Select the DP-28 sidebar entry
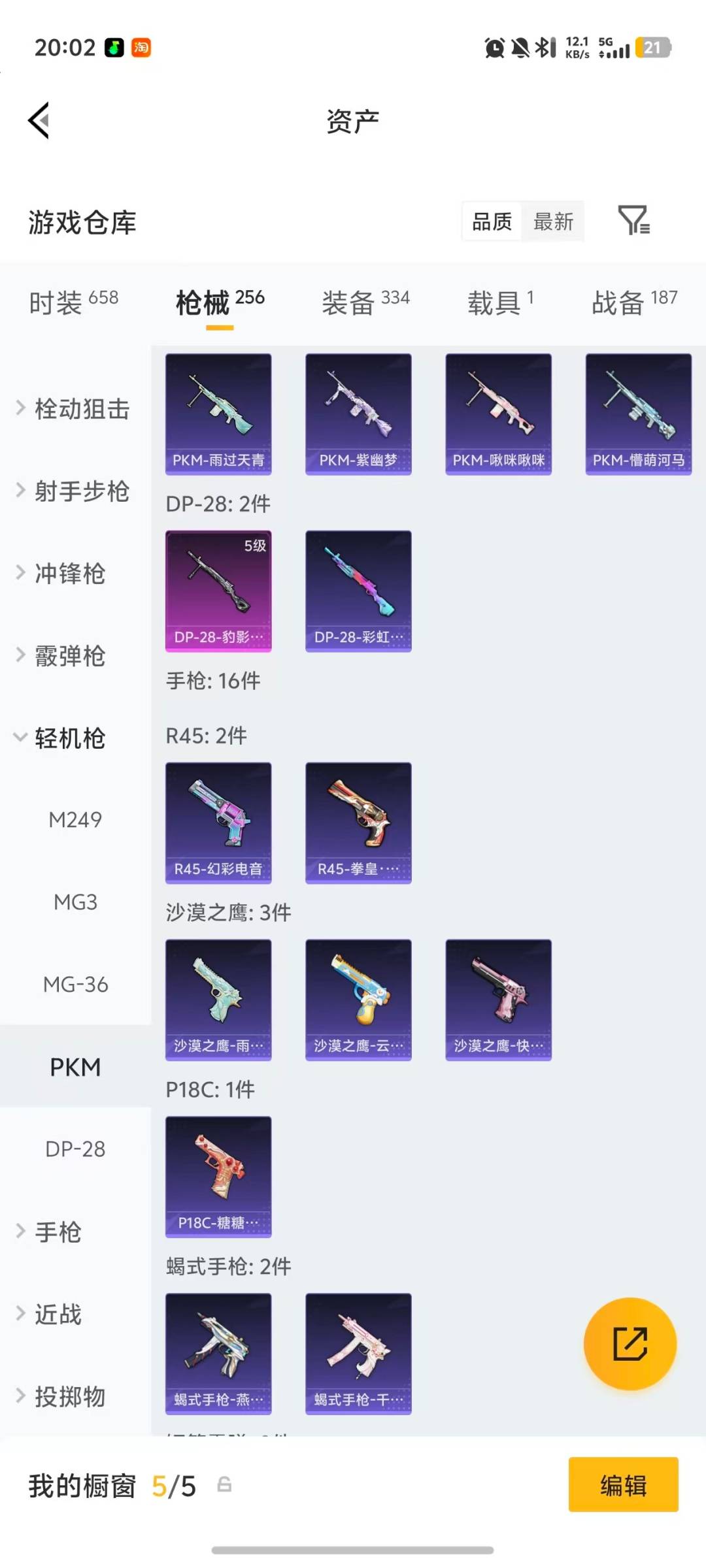 point(75,1149)
